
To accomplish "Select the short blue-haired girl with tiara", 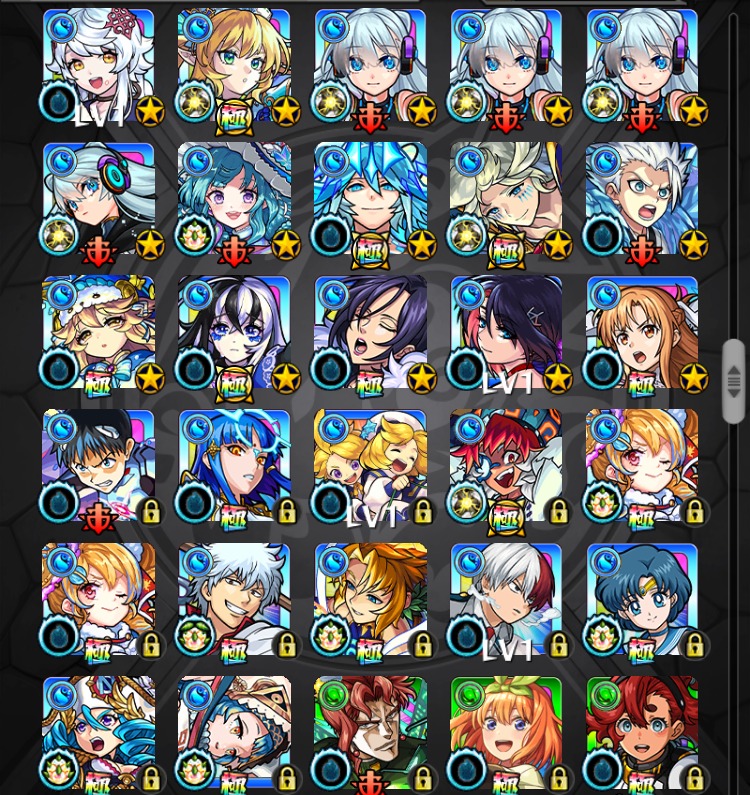I will tap(642, 599).
